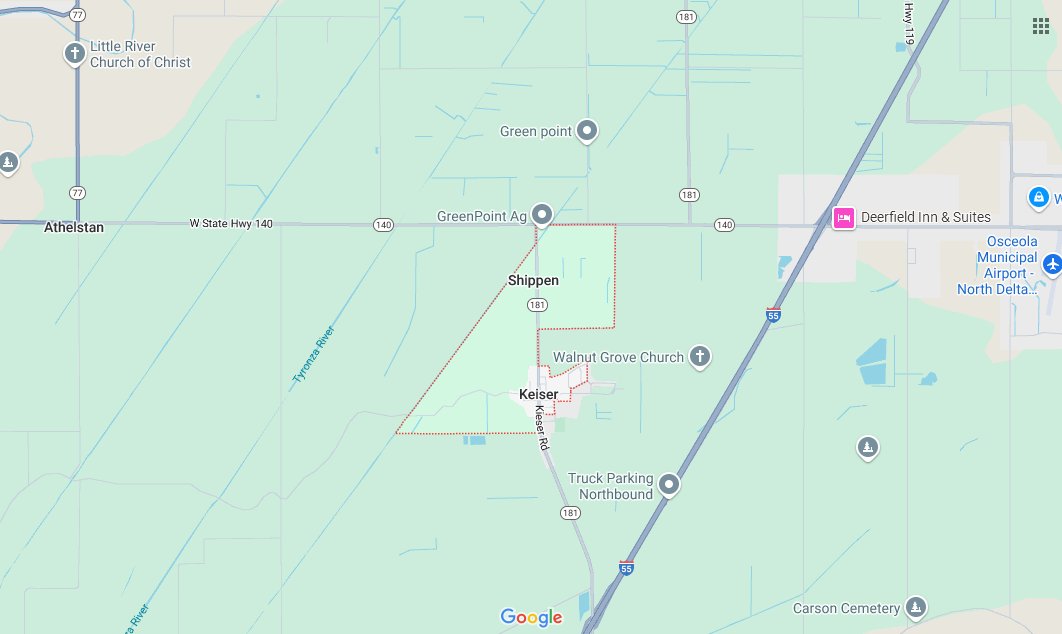Select the Walnut Grove Church pin
Image resolution: width=1062 pixels, height=634 pixels.
click(700, 356)
